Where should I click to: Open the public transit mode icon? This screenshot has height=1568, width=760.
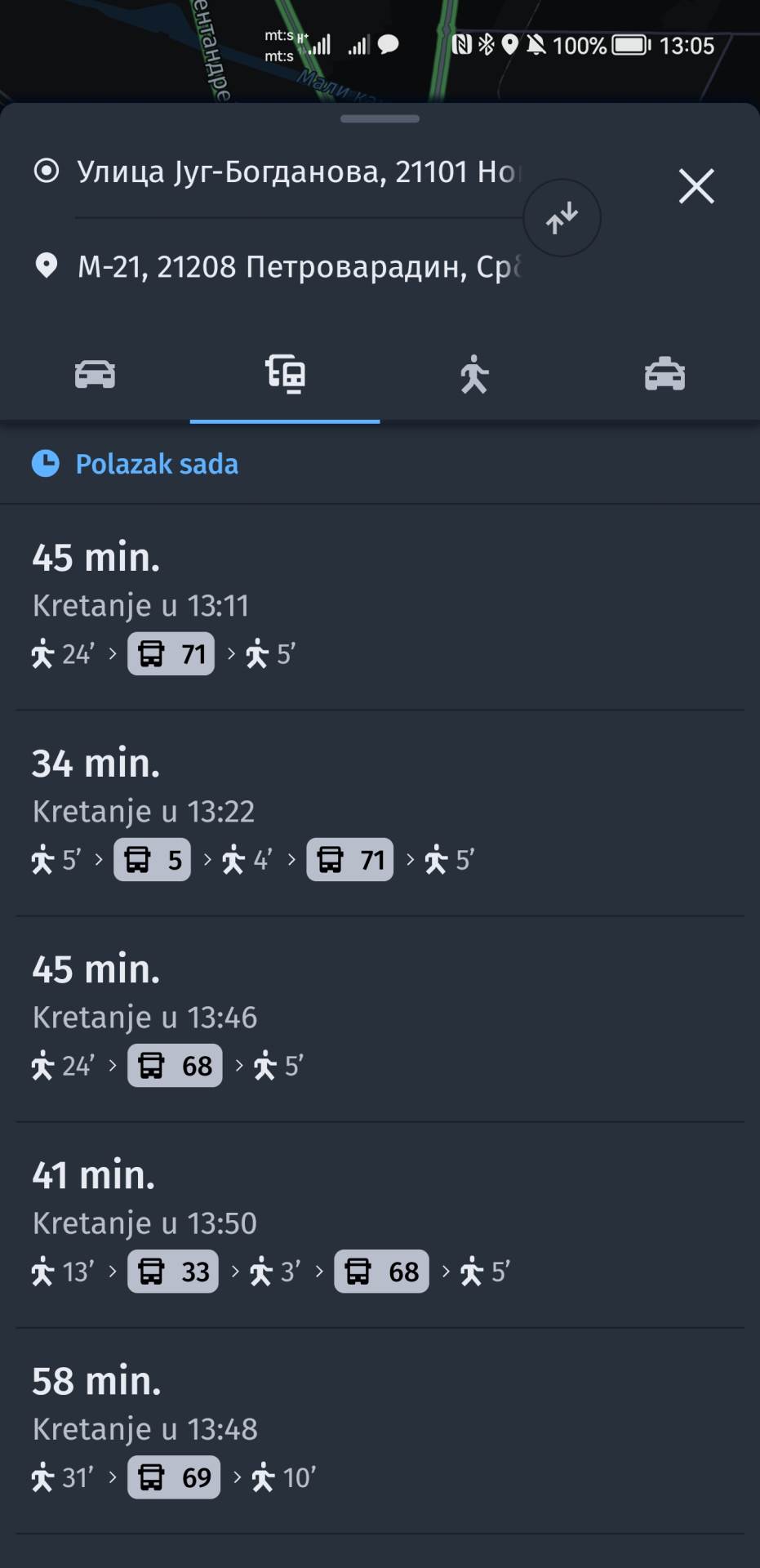click(x=285, y=373)
